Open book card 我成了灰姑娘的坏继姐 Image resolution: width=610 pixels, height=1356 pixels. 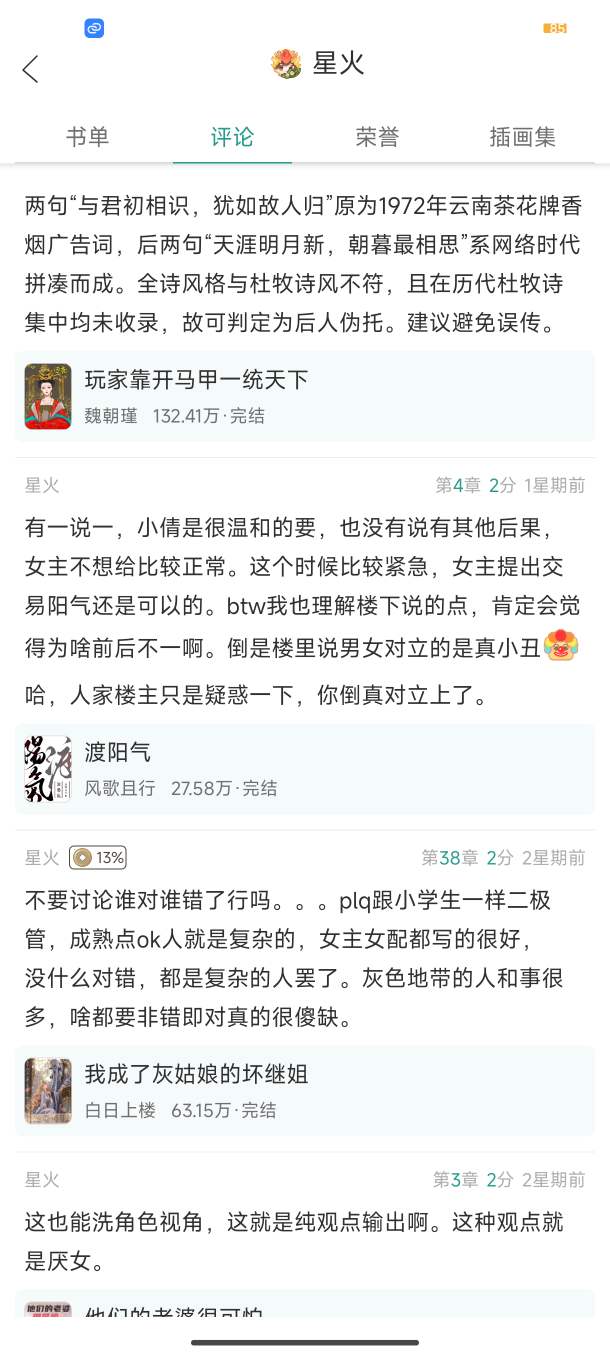(304, 1091)
